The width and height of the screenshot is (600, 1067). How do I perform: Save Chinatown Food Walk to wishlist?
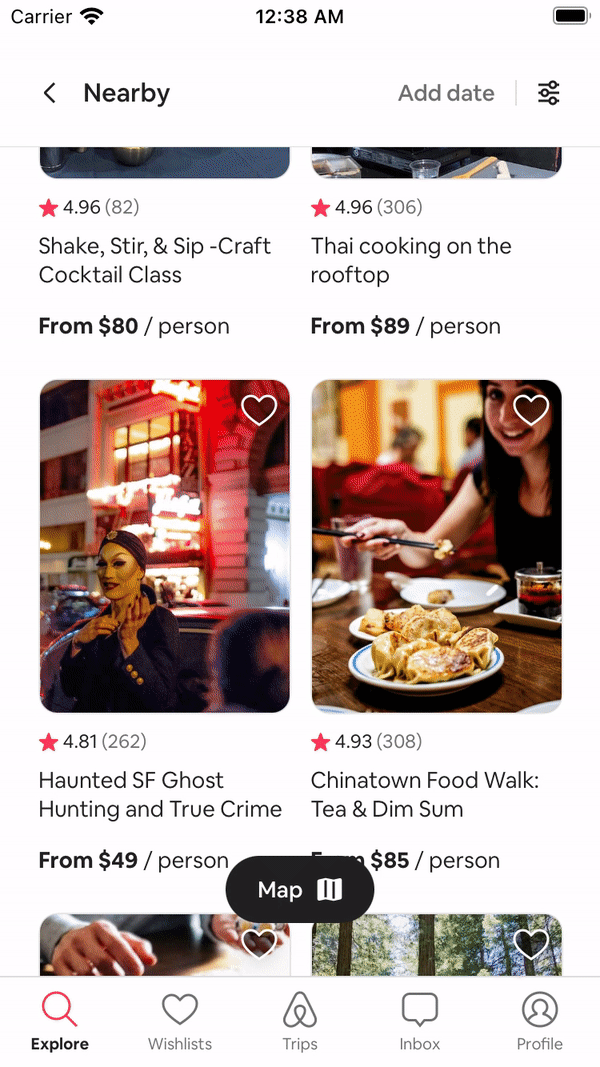coord(531,410)
